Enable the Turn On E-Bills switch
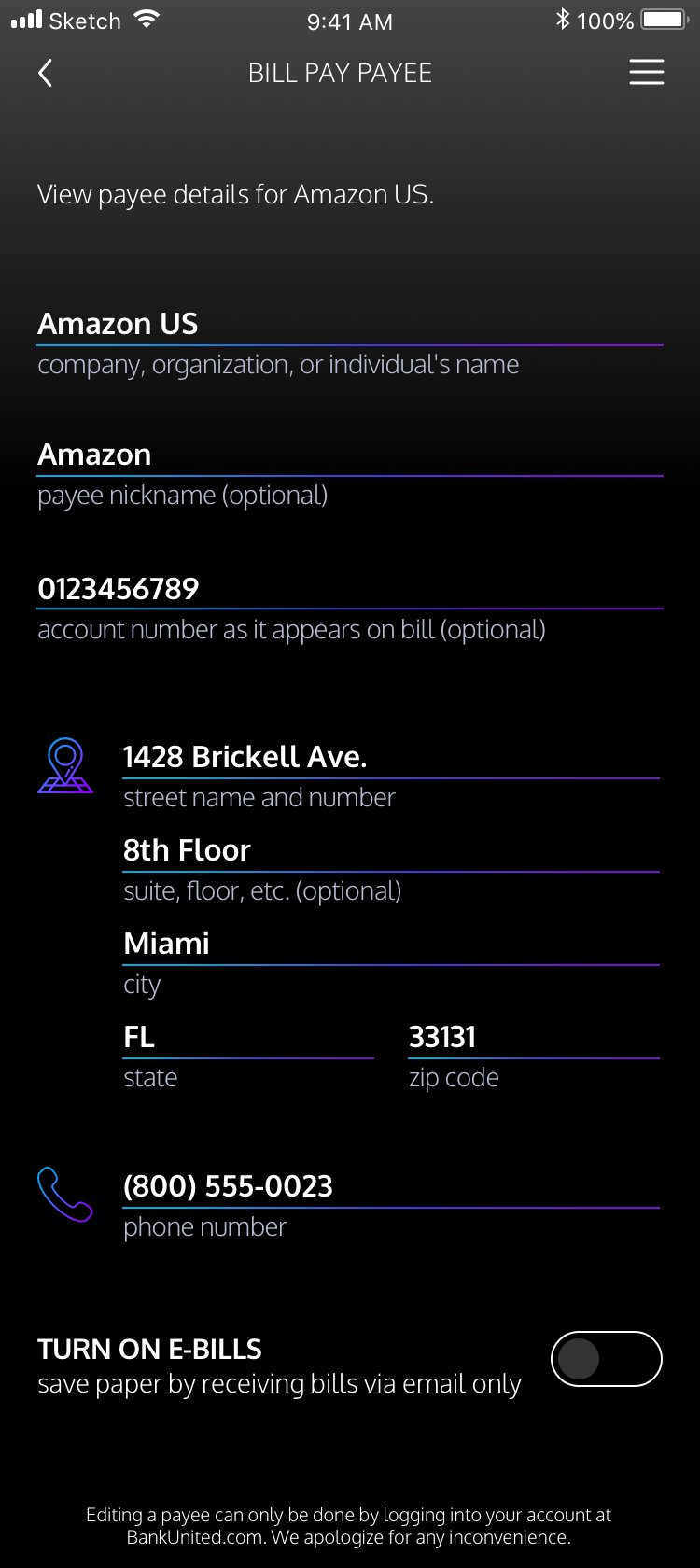 (x=606, y=1359)
